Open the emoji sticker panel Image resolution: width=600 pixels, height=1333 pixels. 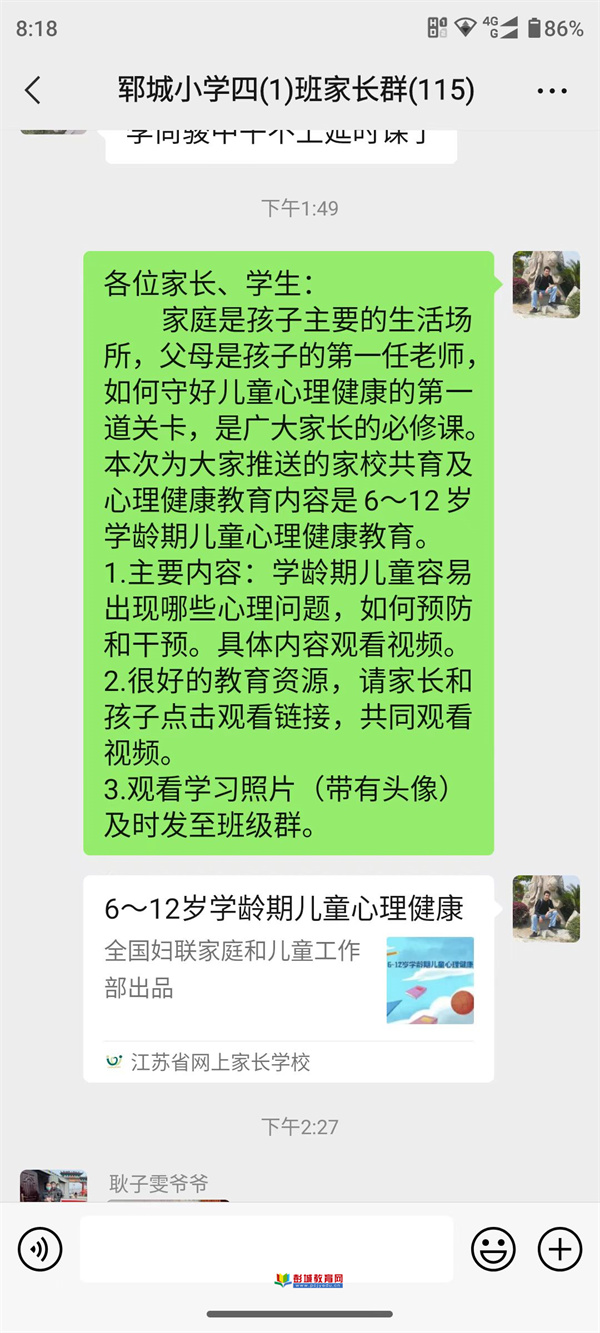[x=493, y=1248]
